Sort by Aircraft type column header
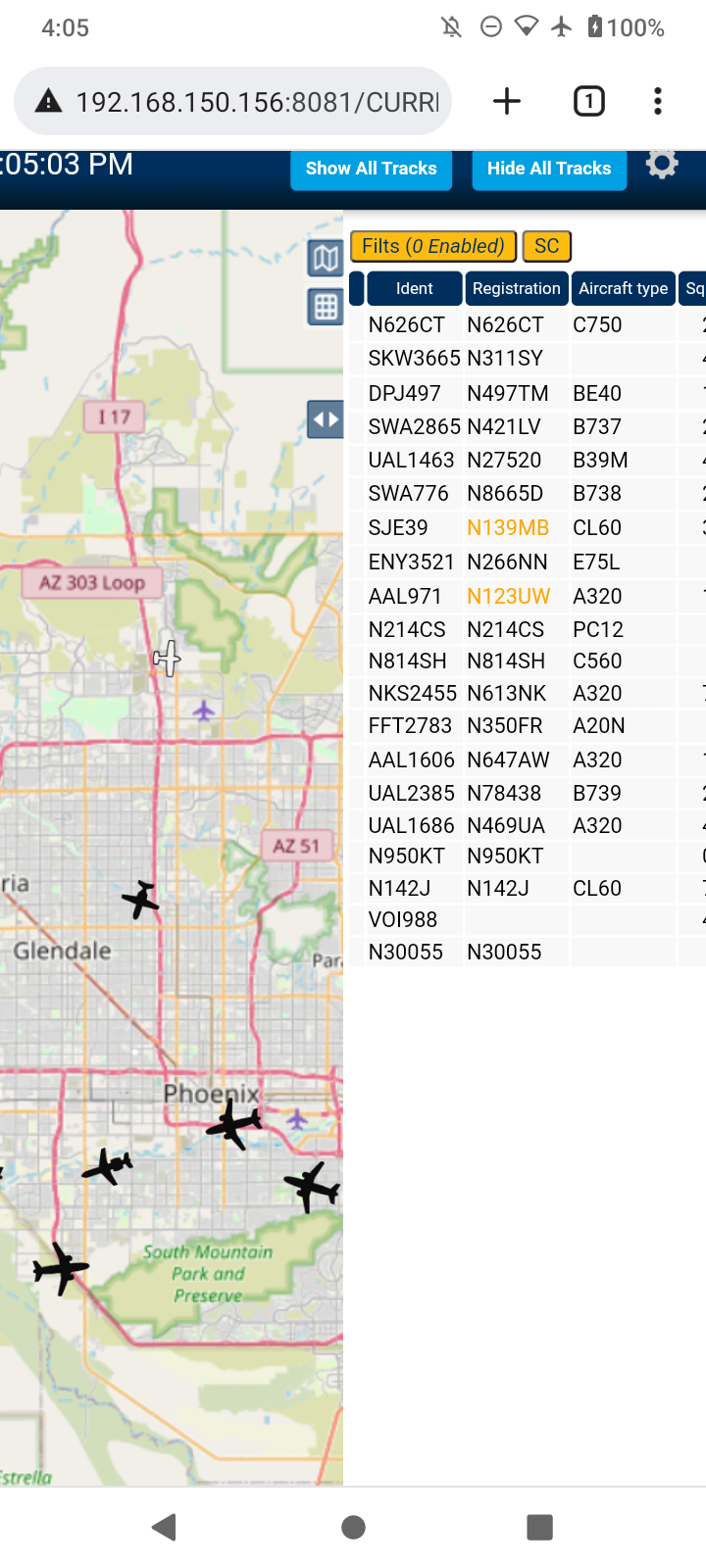The image size is (706, 1568). coord(624,288)
